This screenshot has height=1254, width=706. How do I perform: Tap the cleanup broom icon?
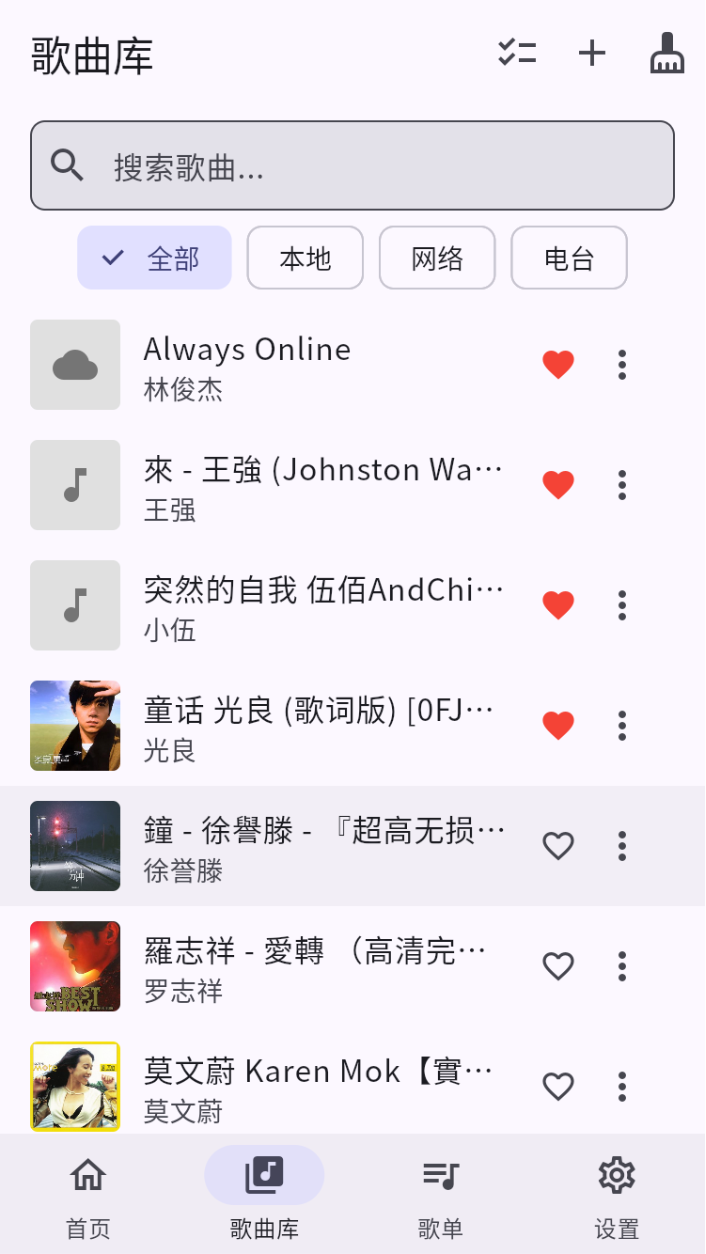point(667,53)
